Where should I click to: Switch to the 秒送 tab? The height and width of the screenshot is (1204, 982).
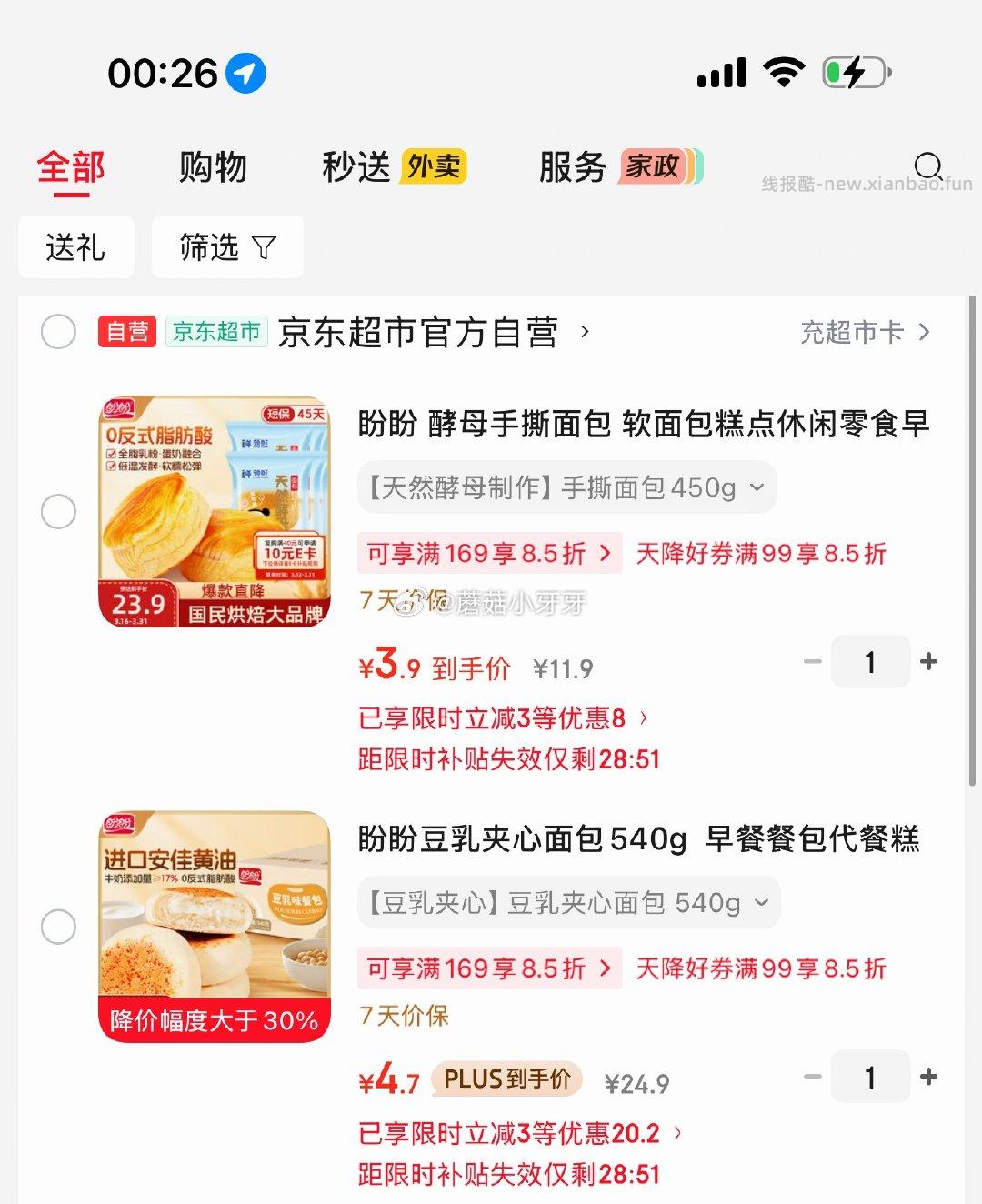coord(355,166)
